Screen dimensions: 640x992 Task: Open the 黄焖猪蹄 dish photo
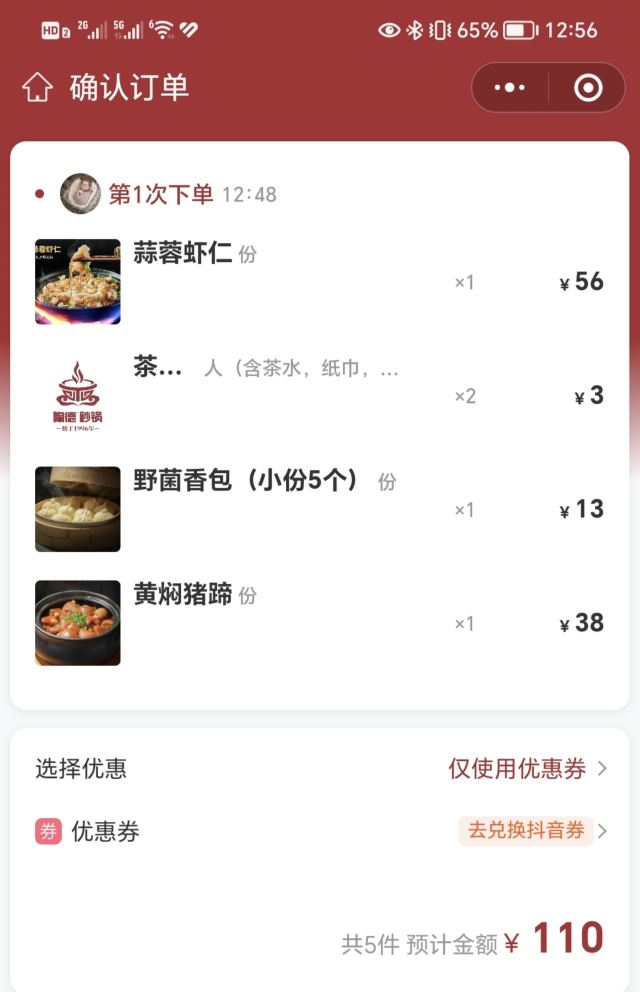pos(78,623)
